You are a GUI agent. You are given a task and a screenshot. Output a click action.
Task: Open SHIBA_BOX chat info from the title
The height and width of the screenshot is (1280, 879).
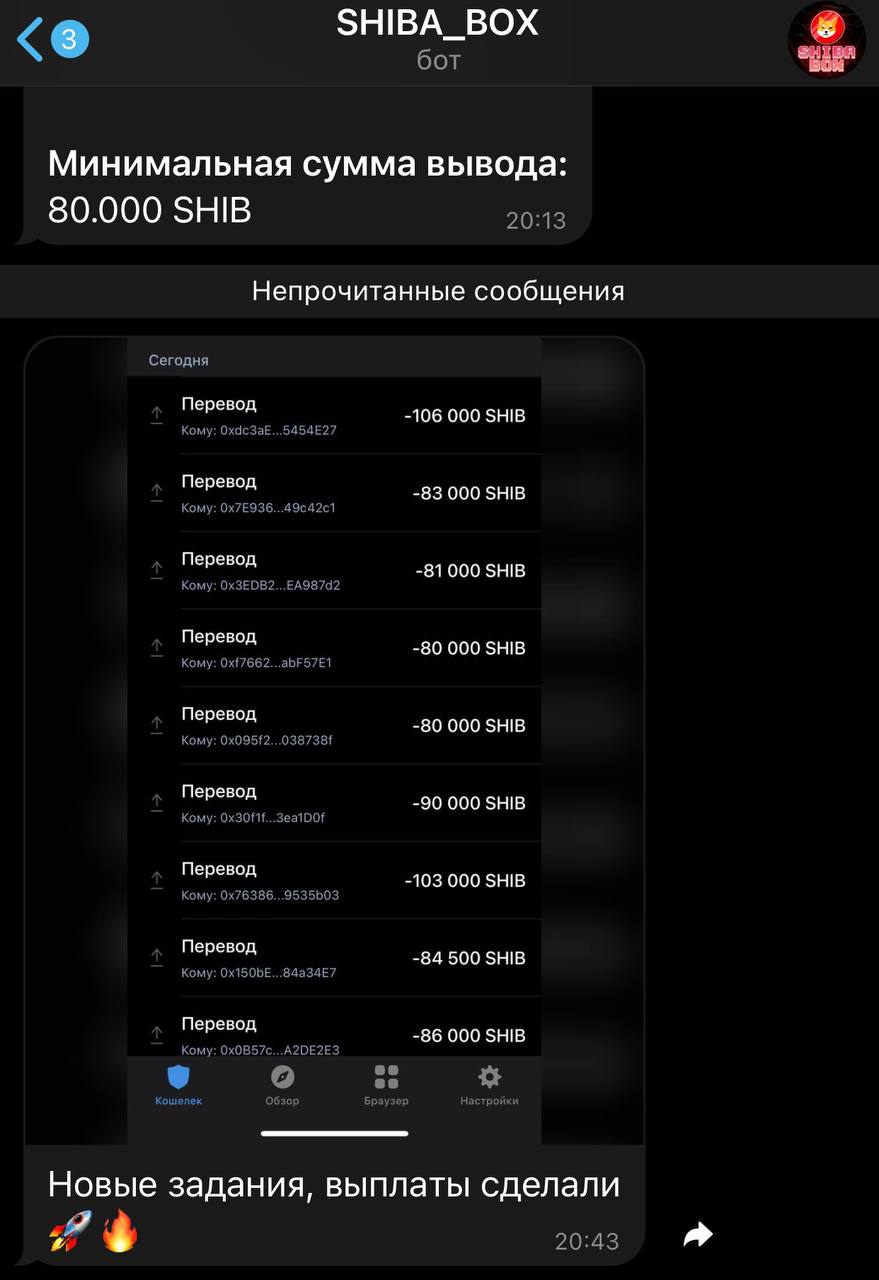[x=437, y=24]
